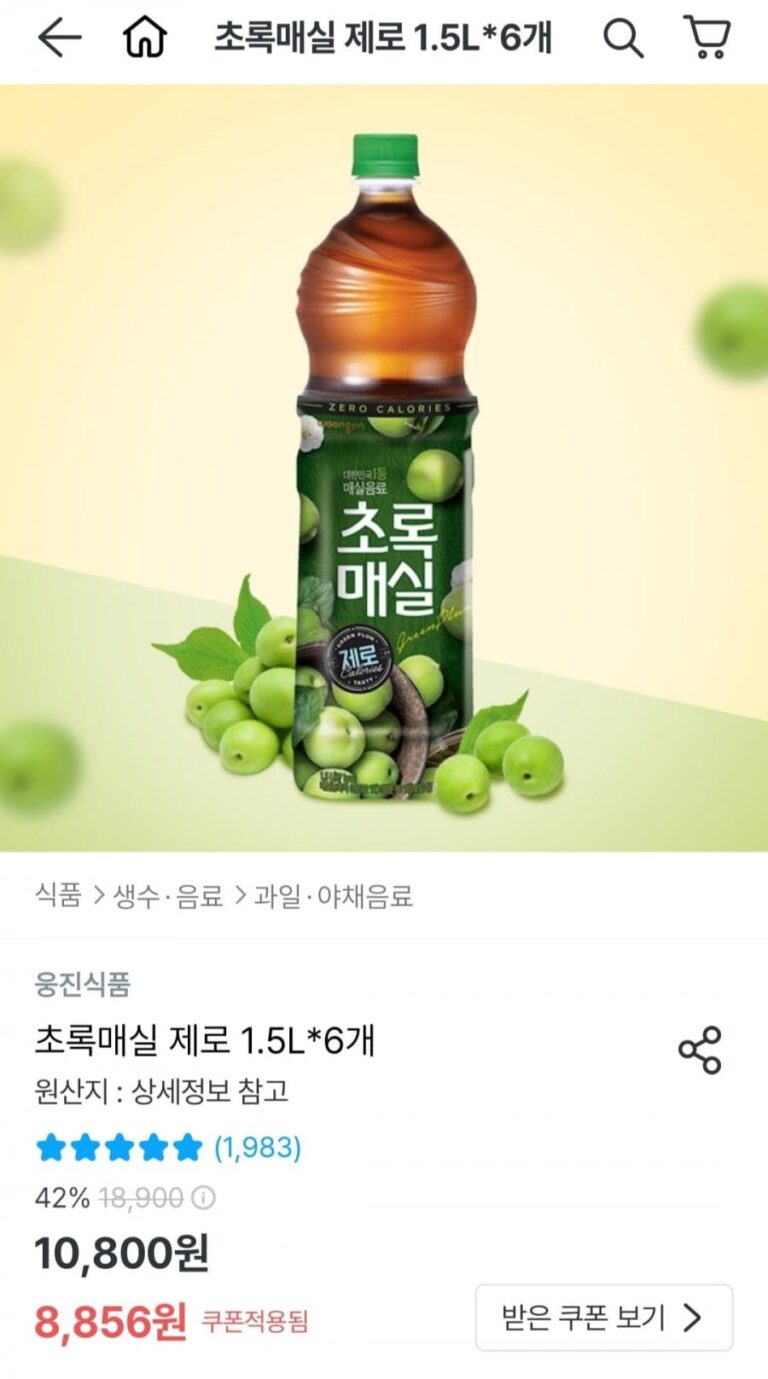Share this product
Image resolution: width=768 pixels, height=1379 pixels.
699,1049
